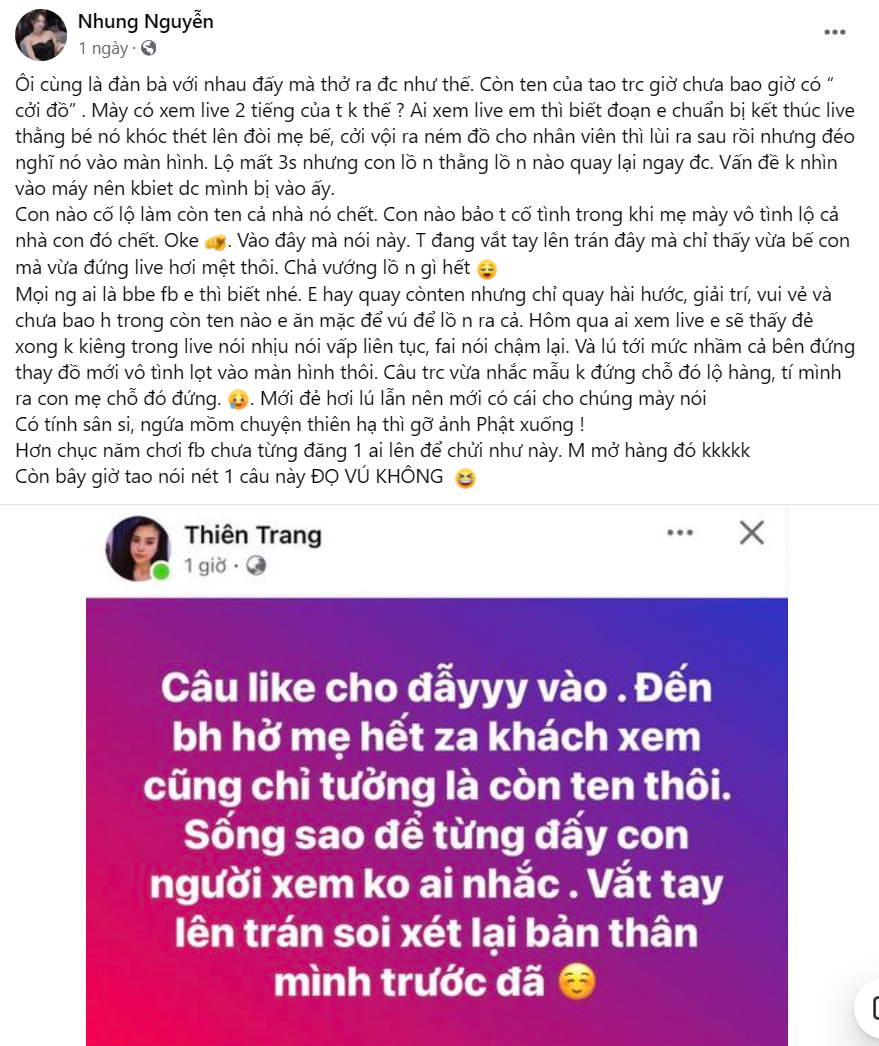The width and height of the screenshot is (879, 1046).
Task: Open the attached Thiên Trang screenshot image
Action: click(437, 775)
